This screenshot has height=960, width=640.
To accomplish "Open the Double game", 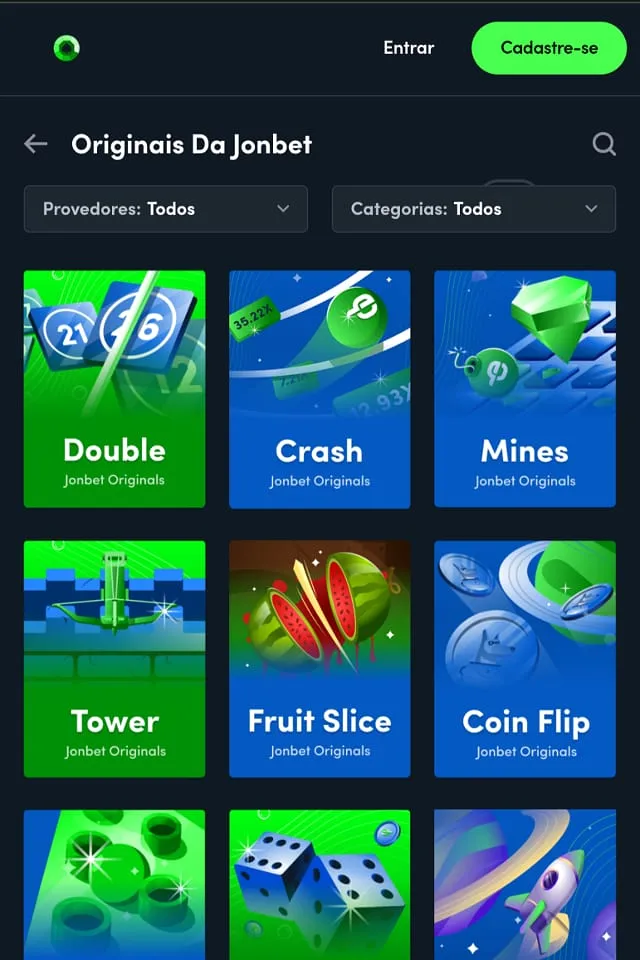I will [114, 389].
